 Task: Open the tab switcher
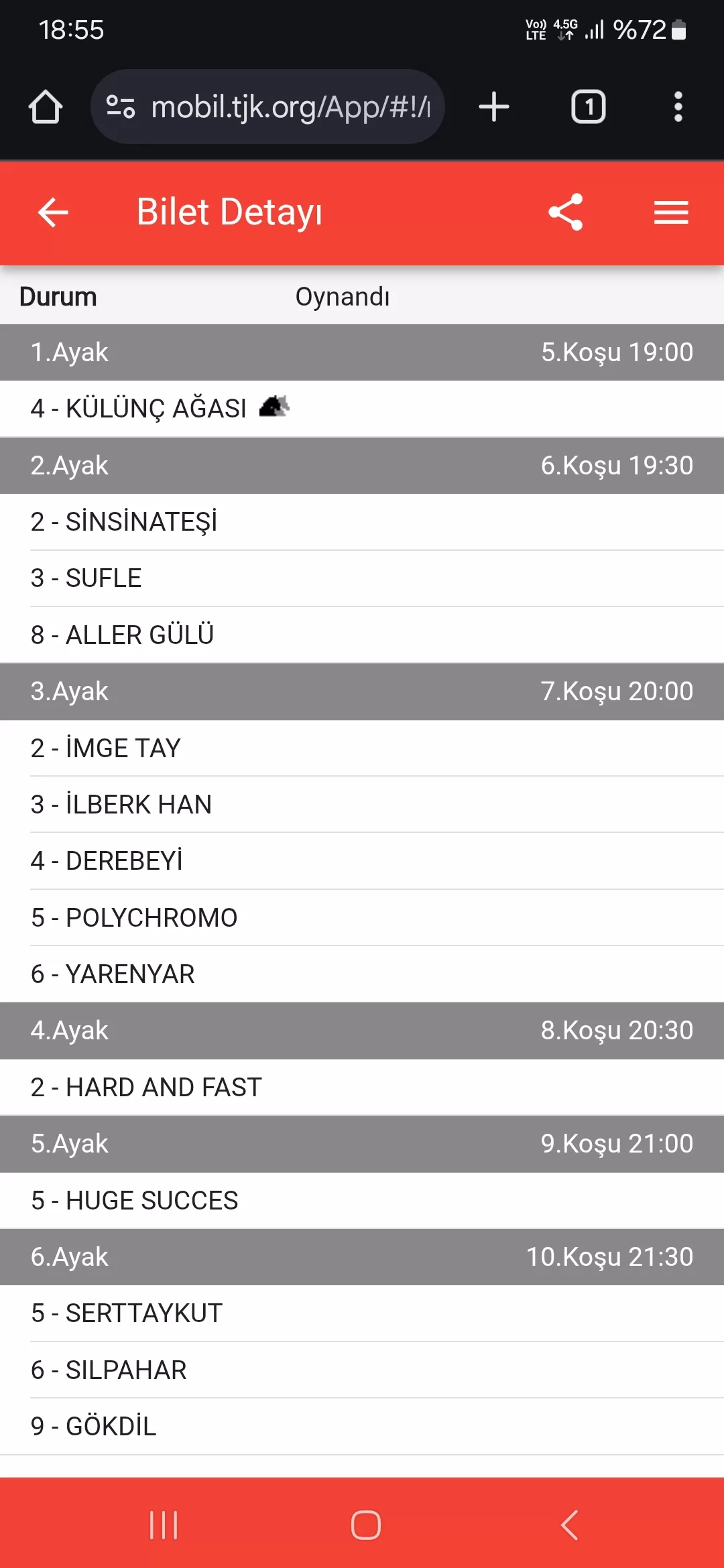[x=588, y=107]
